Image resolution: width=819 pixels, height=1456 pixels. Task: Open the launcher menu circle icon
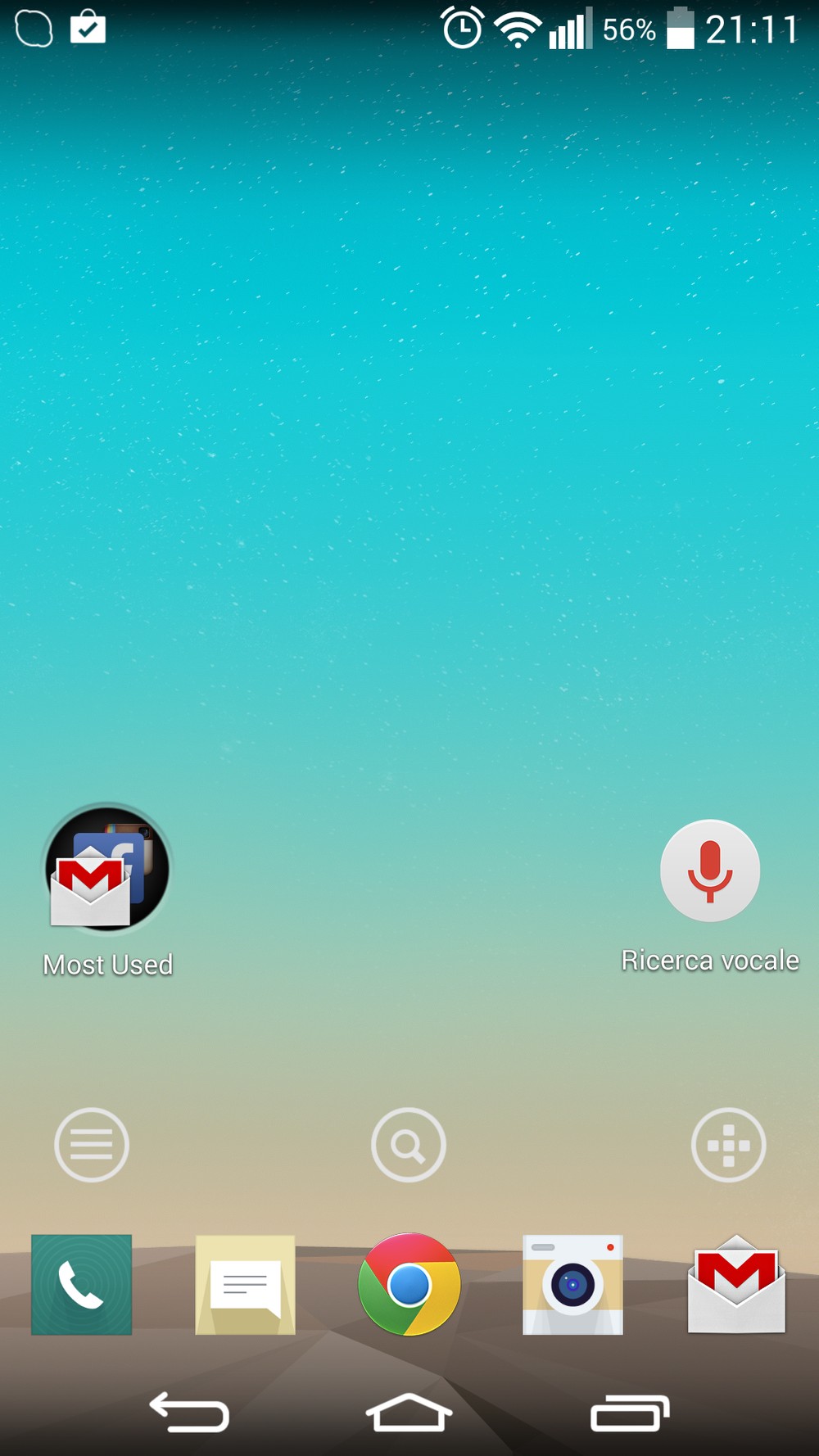coord(92,1145)
